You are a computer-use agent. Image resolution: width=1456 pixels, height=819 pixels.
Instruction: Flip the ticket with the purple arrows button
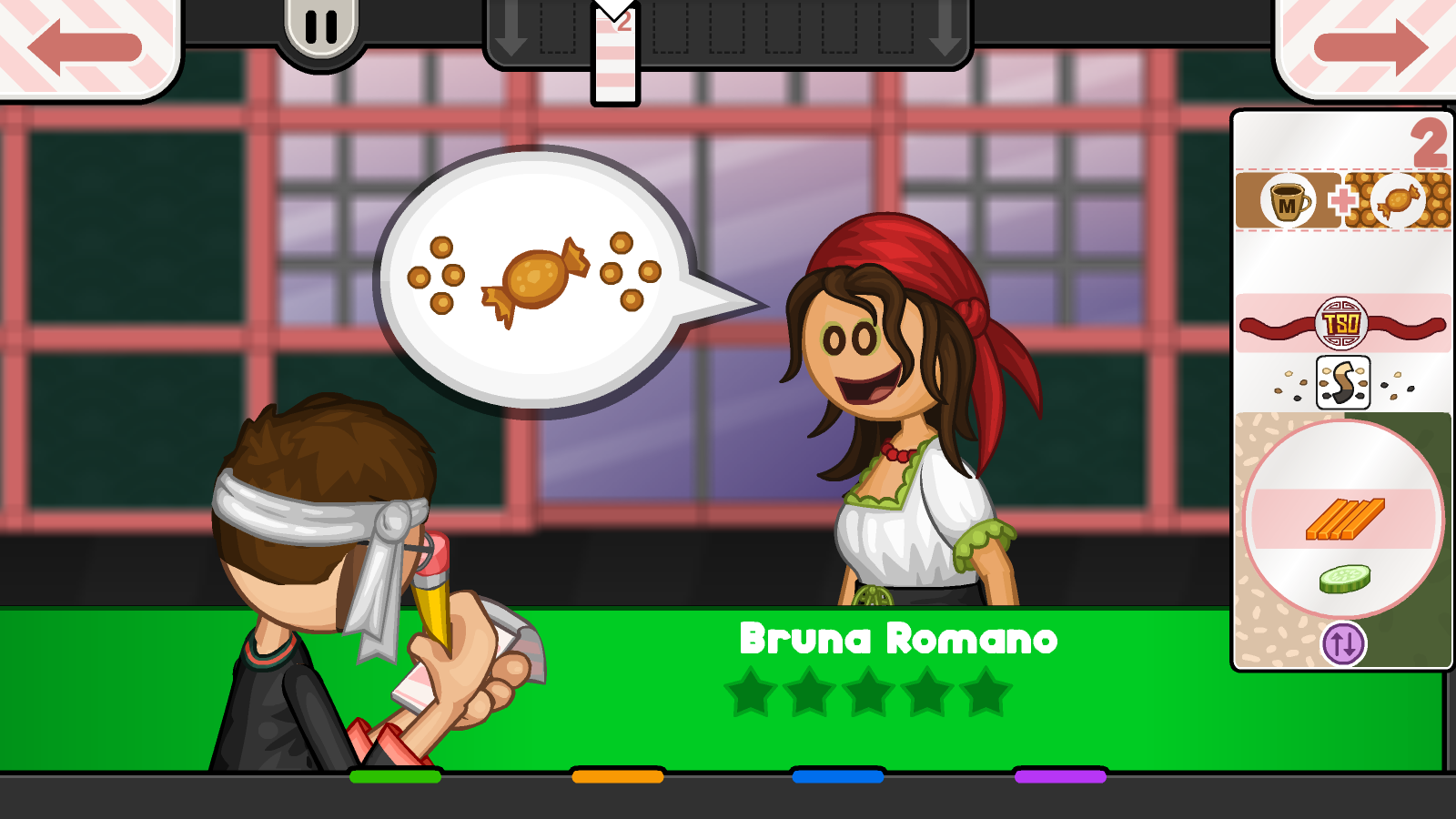pos(1343,644)
